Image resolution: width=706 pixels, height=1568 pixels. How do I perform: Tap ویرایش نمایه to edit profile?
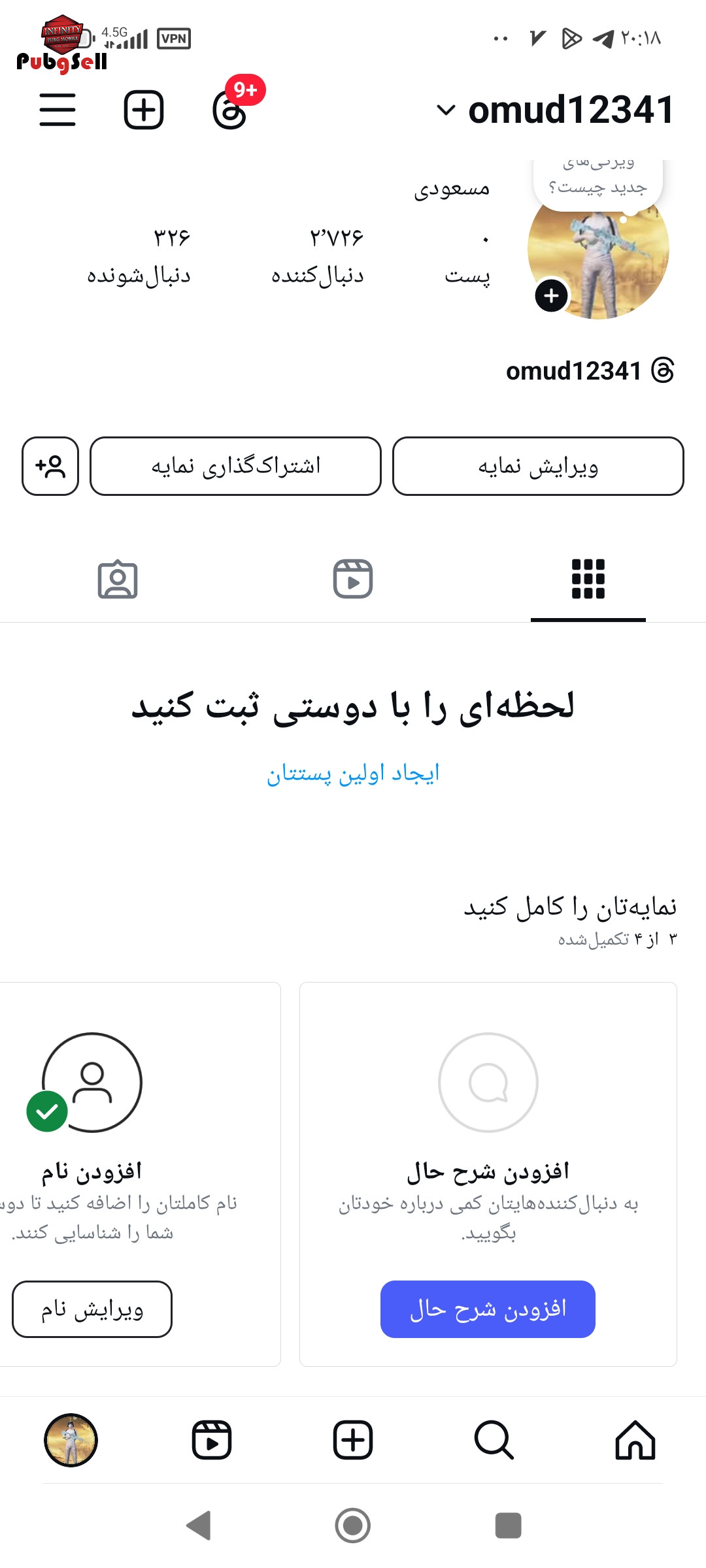pyautogui.click(x=538, y=466)
